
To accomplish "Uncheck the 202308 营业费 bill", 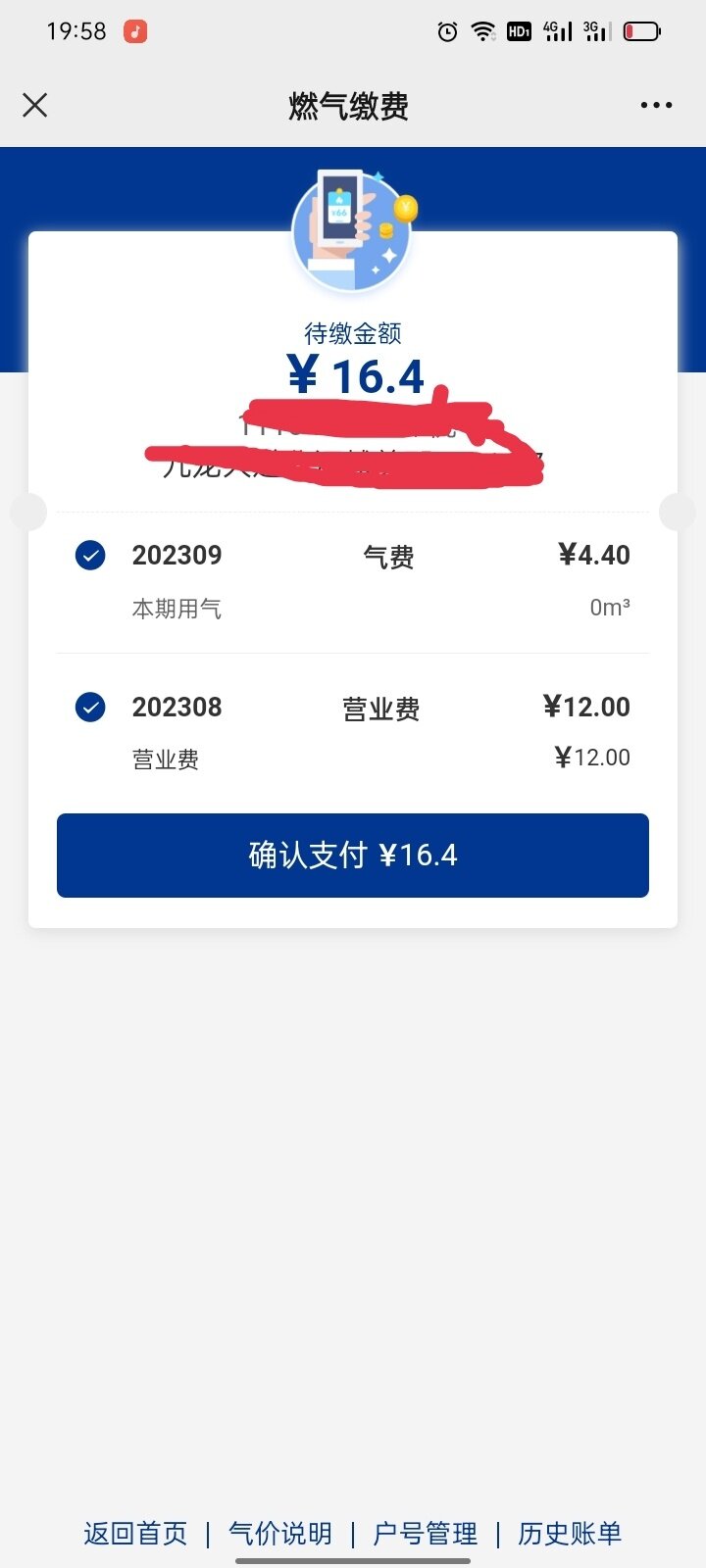I will 90,707.
